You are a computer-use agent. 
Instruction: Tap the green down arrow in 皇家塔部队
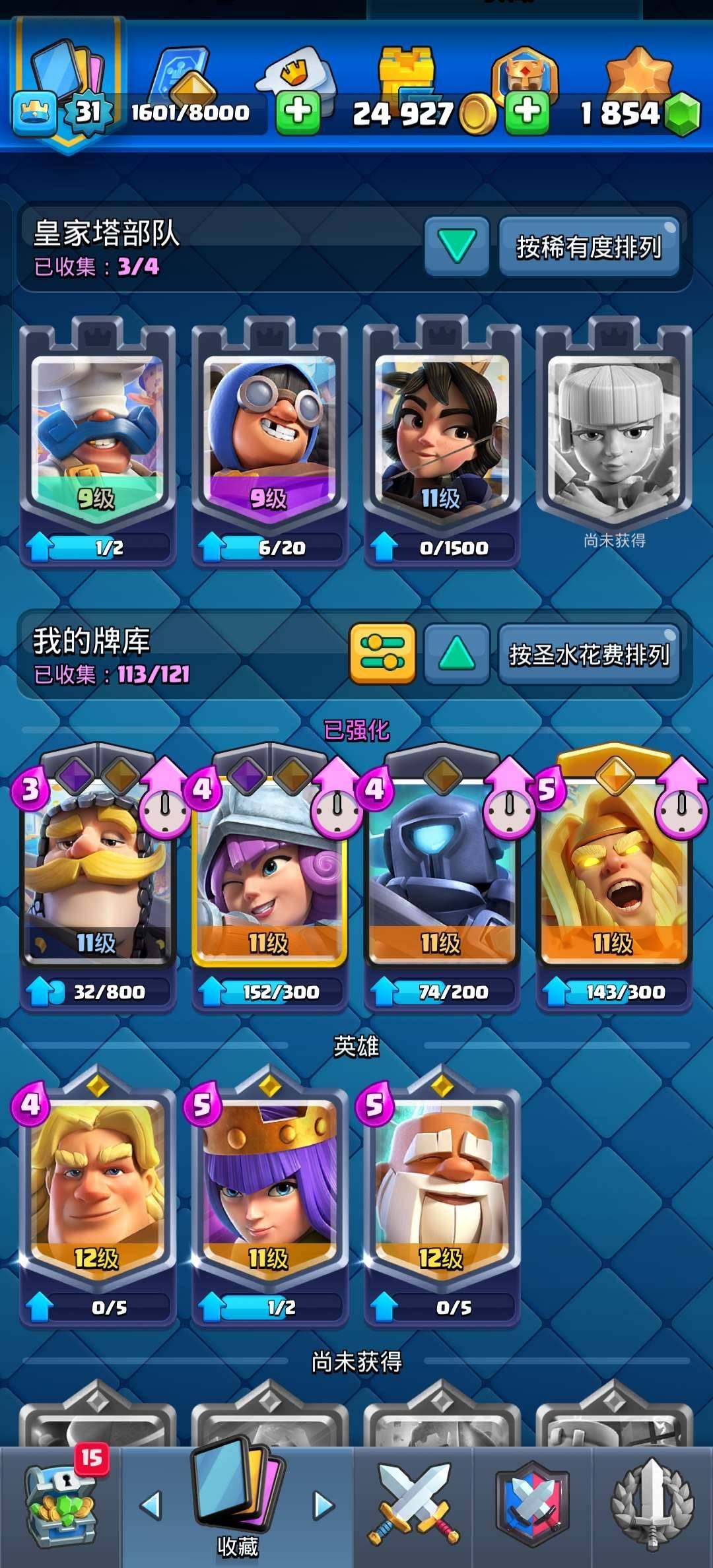pos(457,246)
